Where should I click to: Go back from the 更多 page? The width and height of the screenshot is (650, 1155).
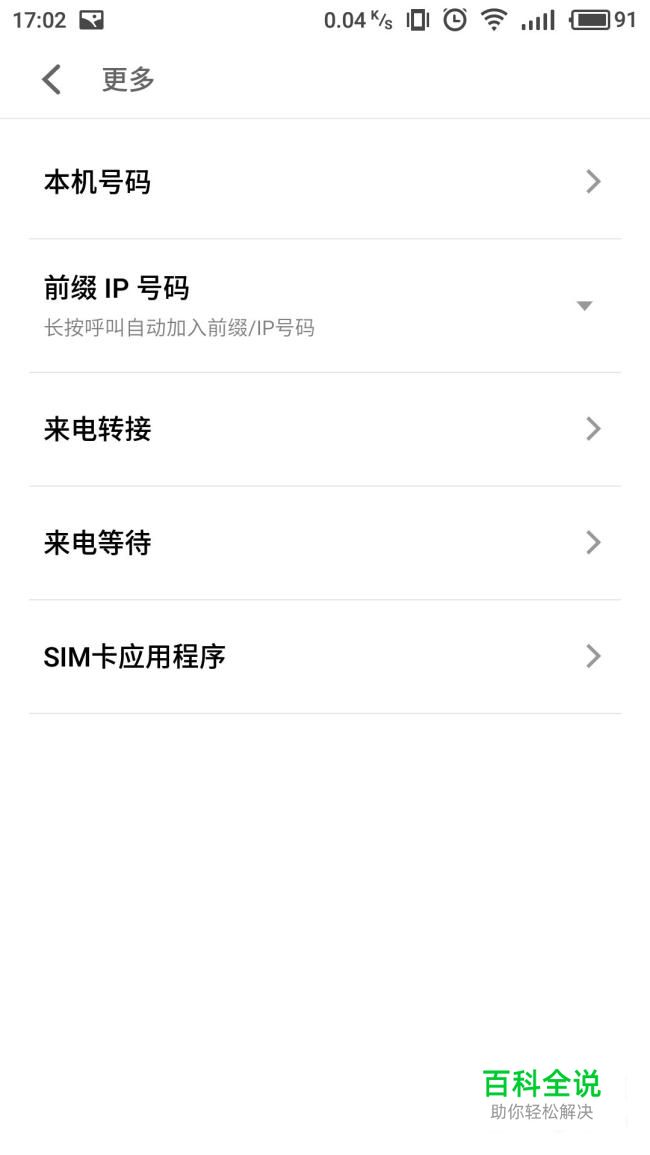tap(52, 80)
